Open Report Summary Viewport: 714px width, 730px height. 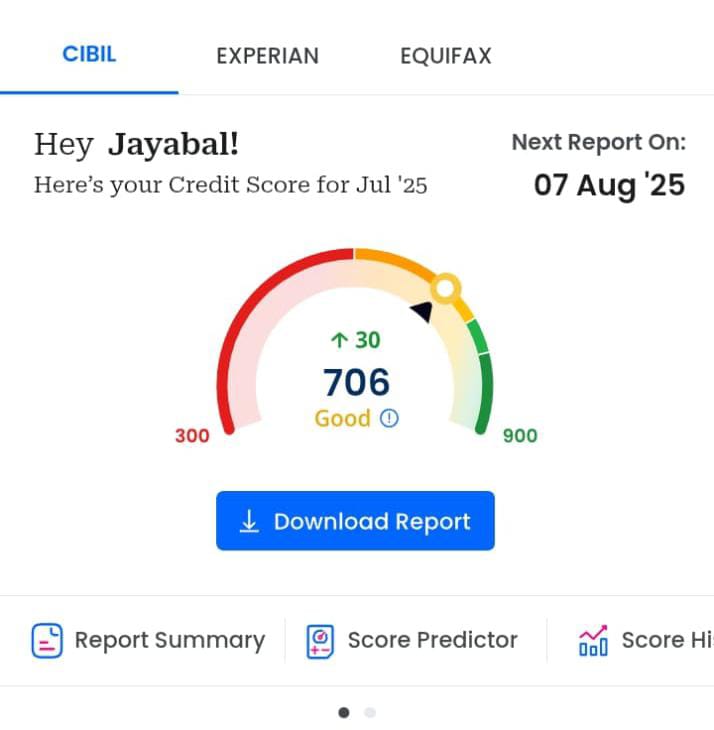(148, 640)
